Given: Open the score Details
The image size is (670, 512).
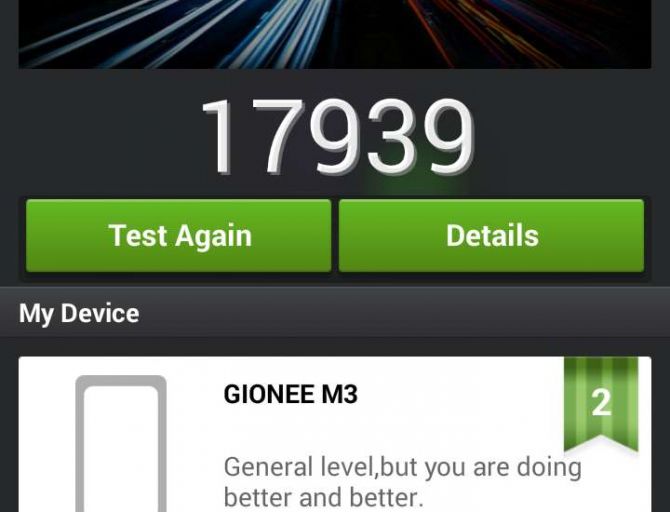Looking at the screenshot, I should coord(491,236).
